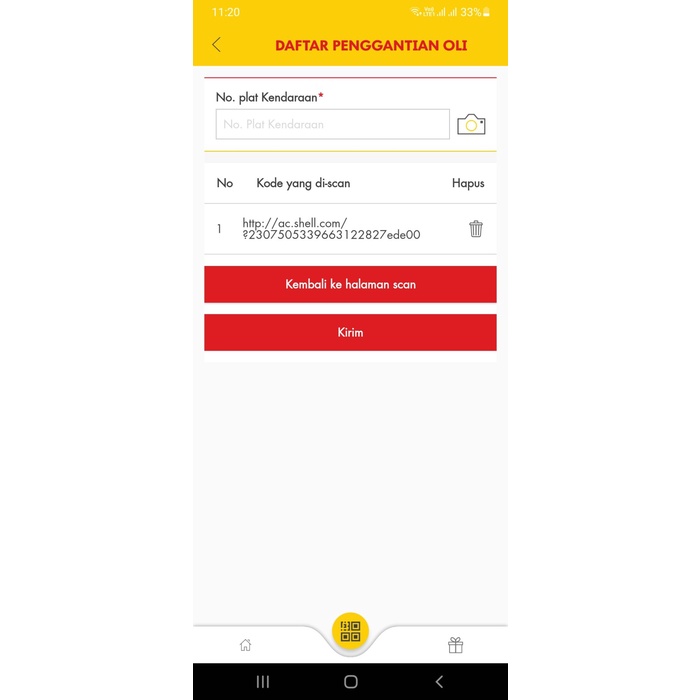
Task: Submit the list with Kirim
Action: point(350,333)
